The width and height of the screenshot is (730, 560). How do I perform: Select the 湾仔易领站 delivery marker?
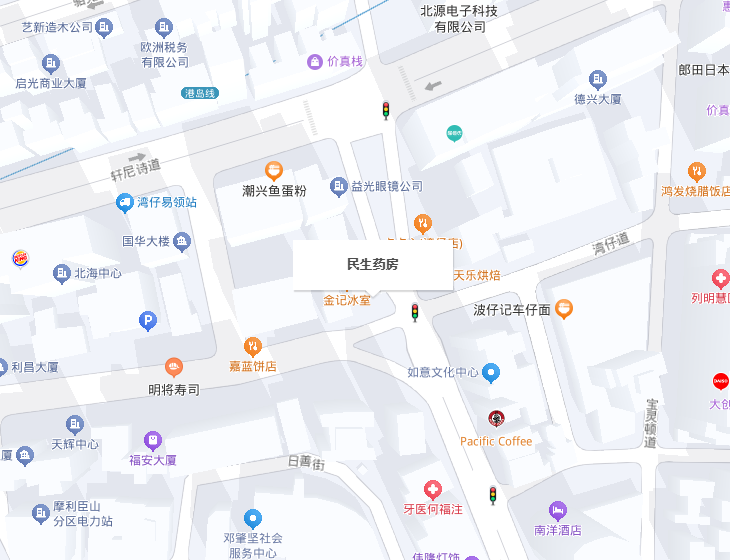tap(125, 203)
